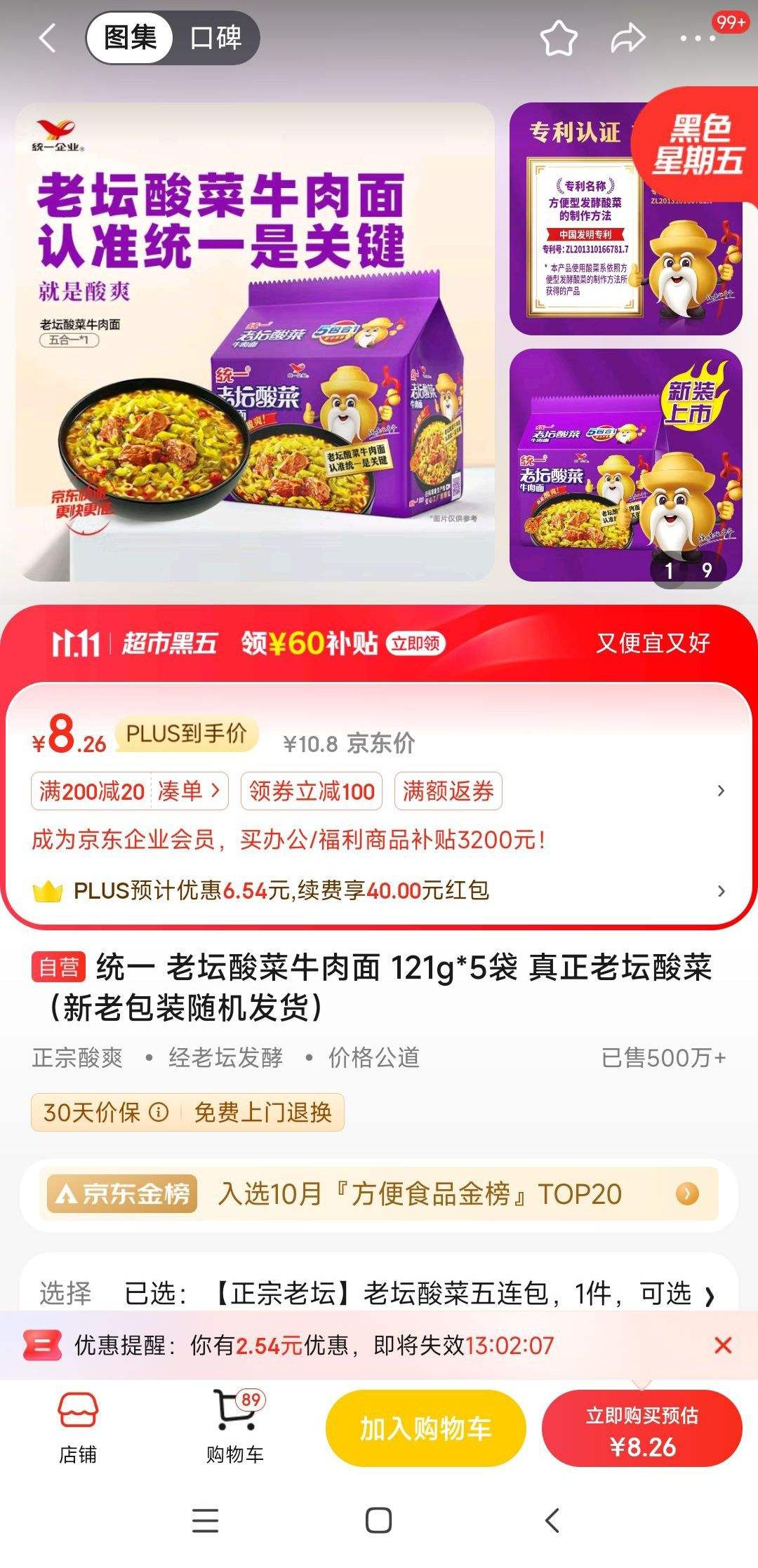758x1568 pixels.
Task: Expand the coupon list via right chevron
Action: coord(722,791)
